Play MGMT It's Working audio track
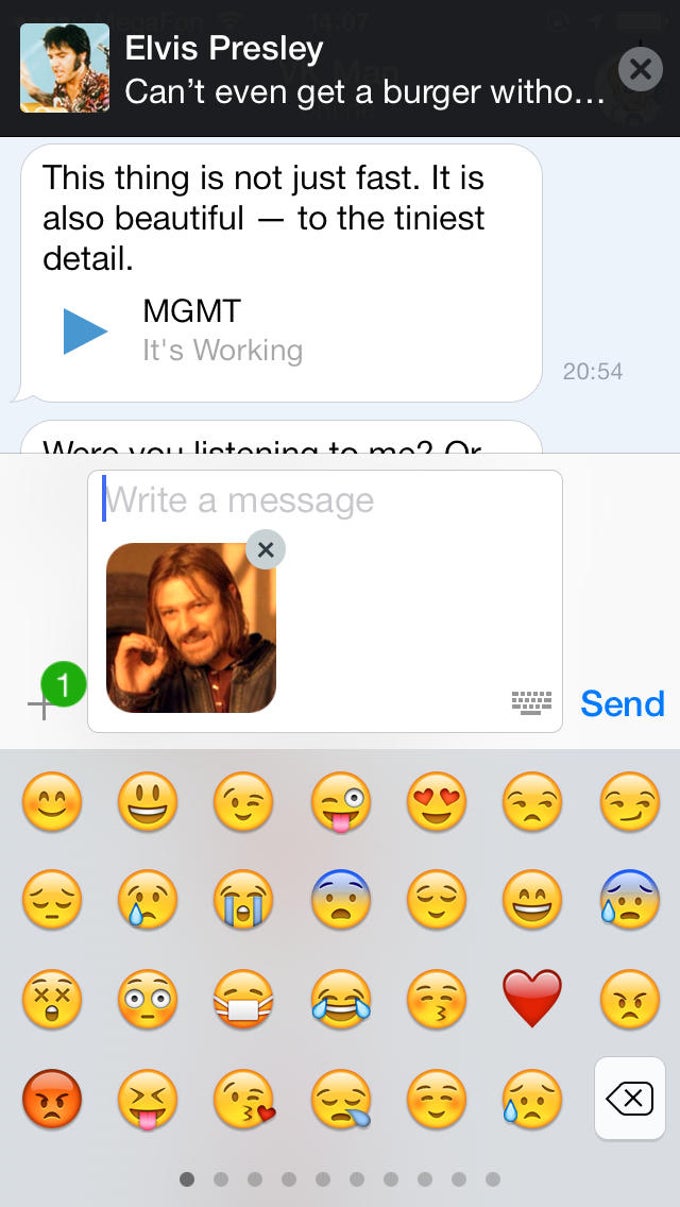The image size is (680, 1207). [85, 331]
